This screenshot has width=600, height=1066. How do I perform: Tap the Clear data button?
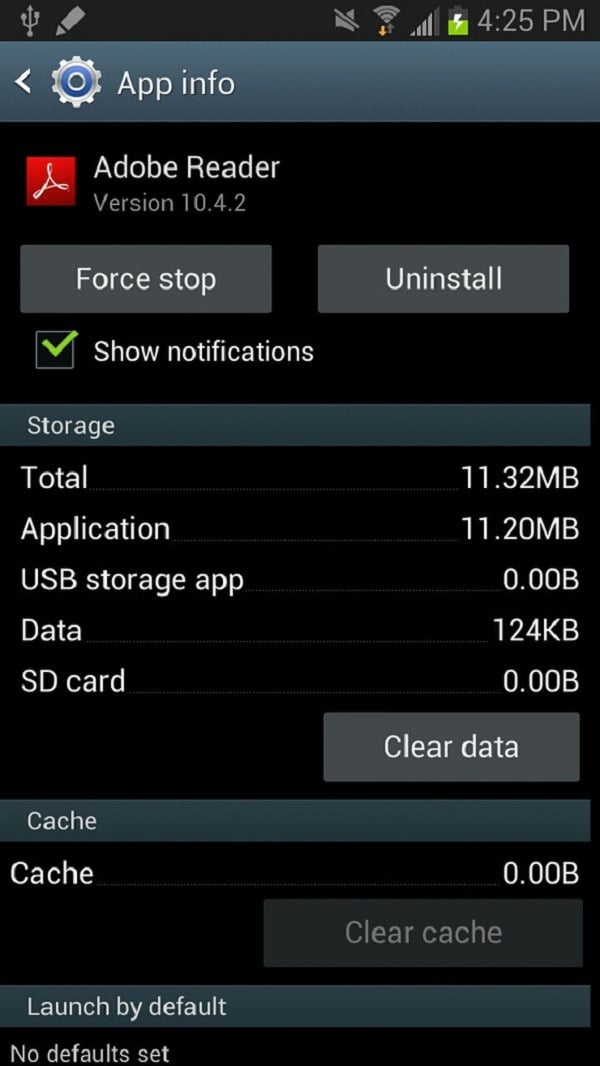pyautogui.click(x=451, y=747)
